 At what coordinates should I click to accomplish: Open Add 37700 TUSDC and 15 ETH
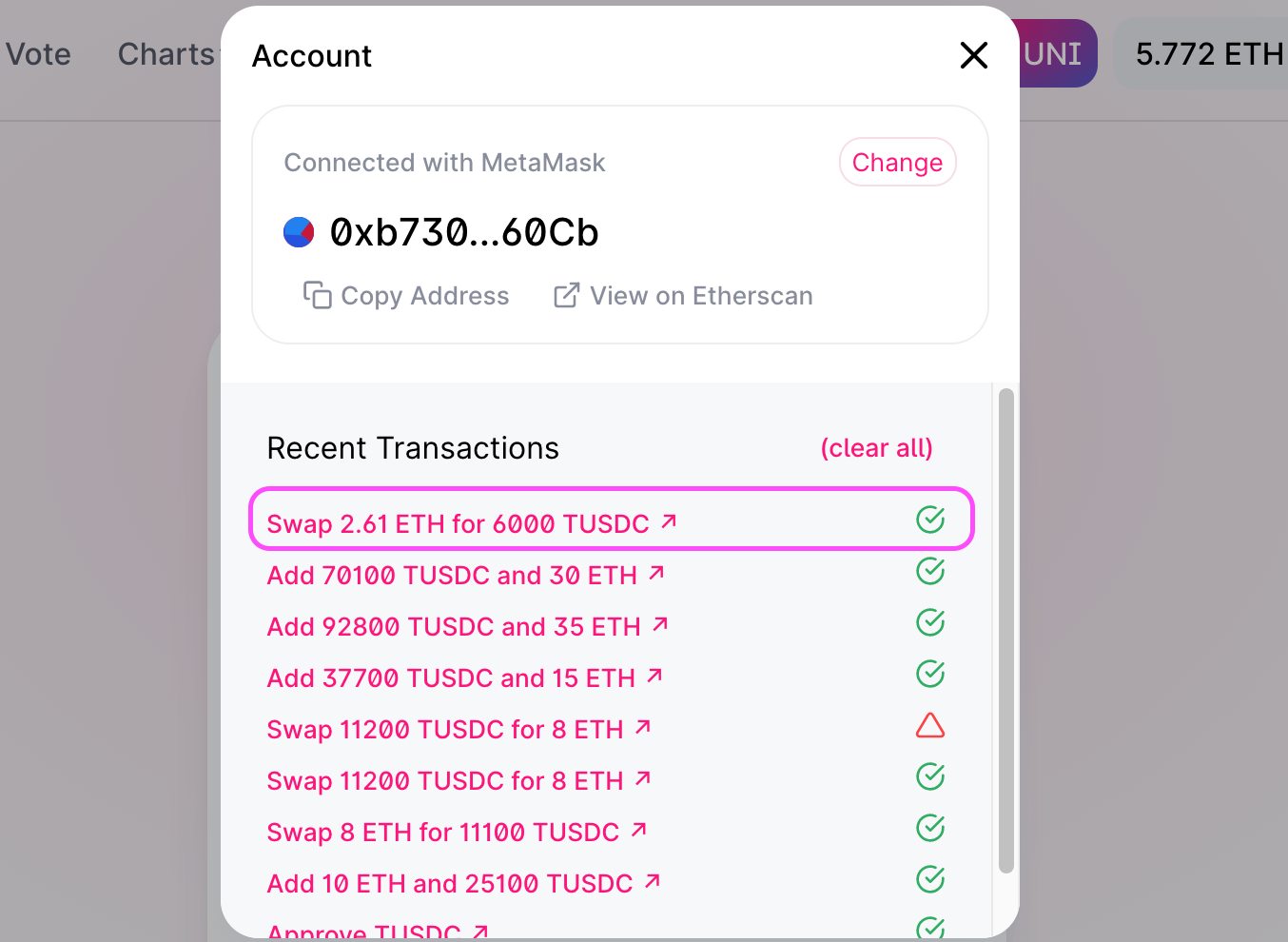click(x=465, y=678)
